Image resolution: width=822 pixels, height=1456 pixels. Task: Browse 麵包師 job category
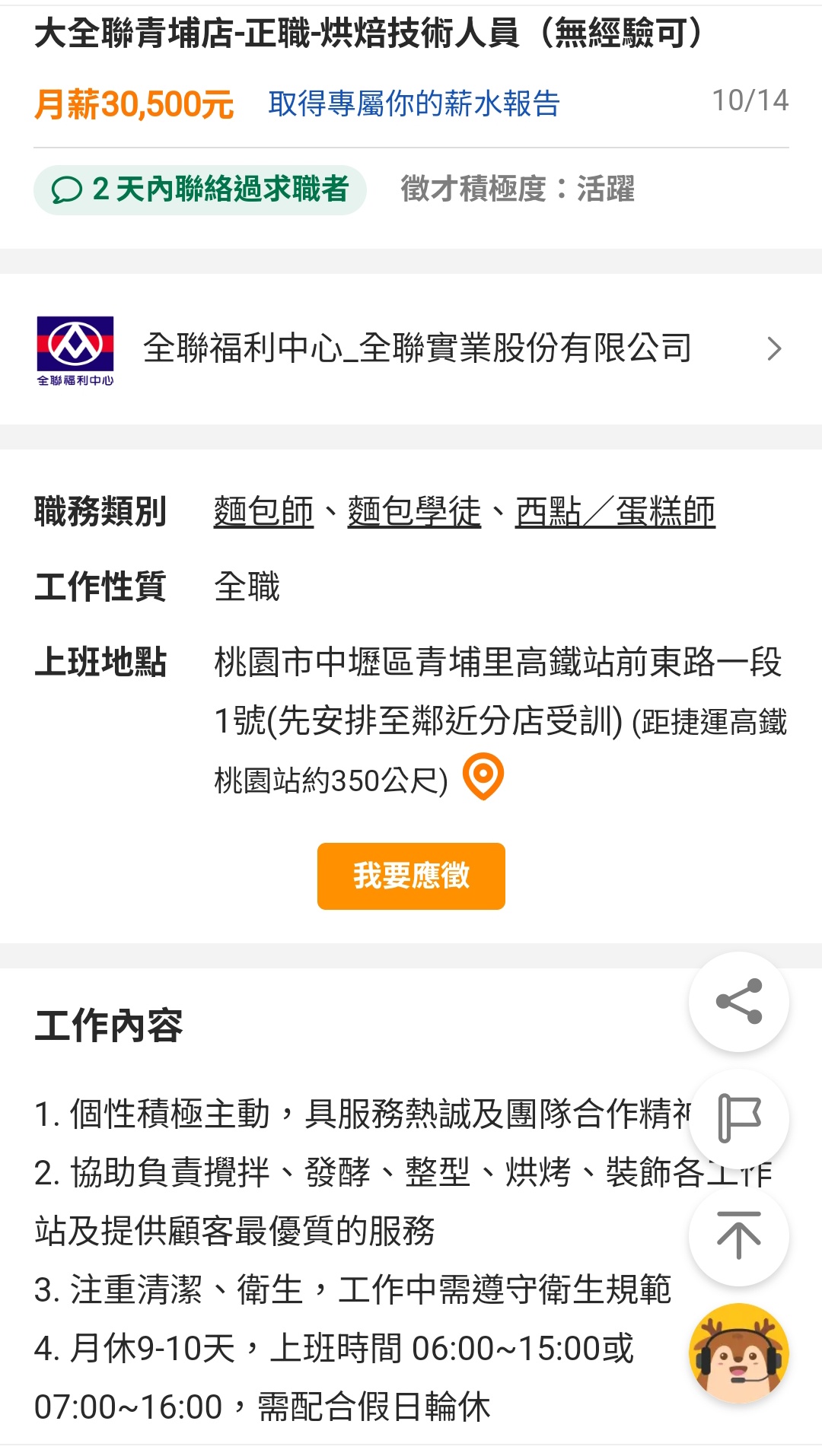tap(263, 511)
